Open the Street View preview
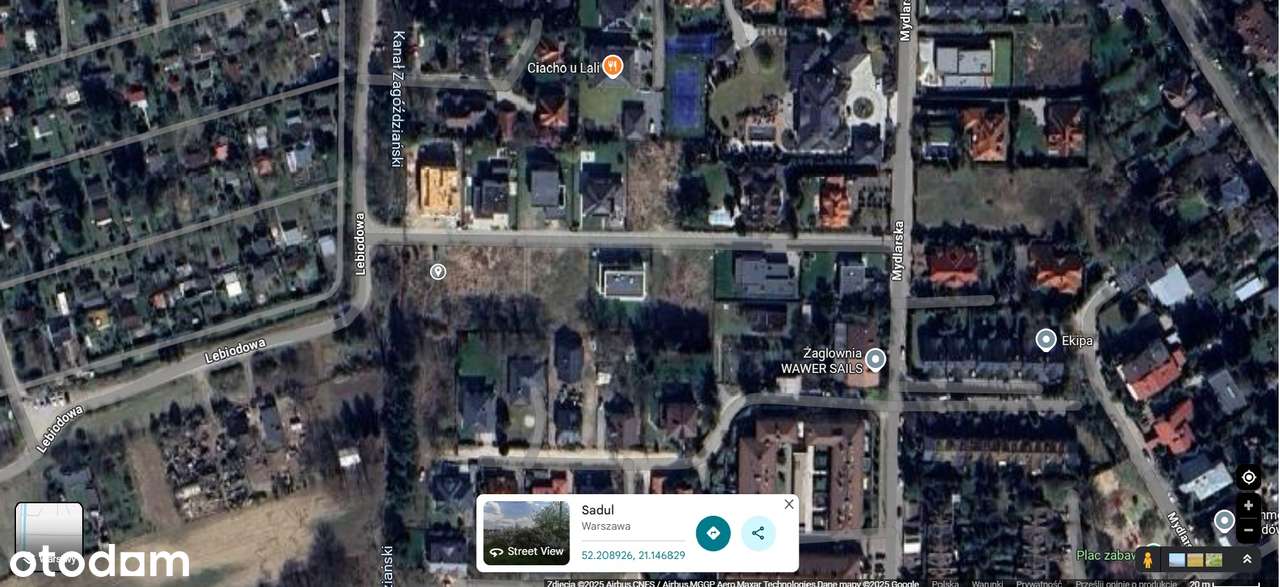 pos(526,533)
